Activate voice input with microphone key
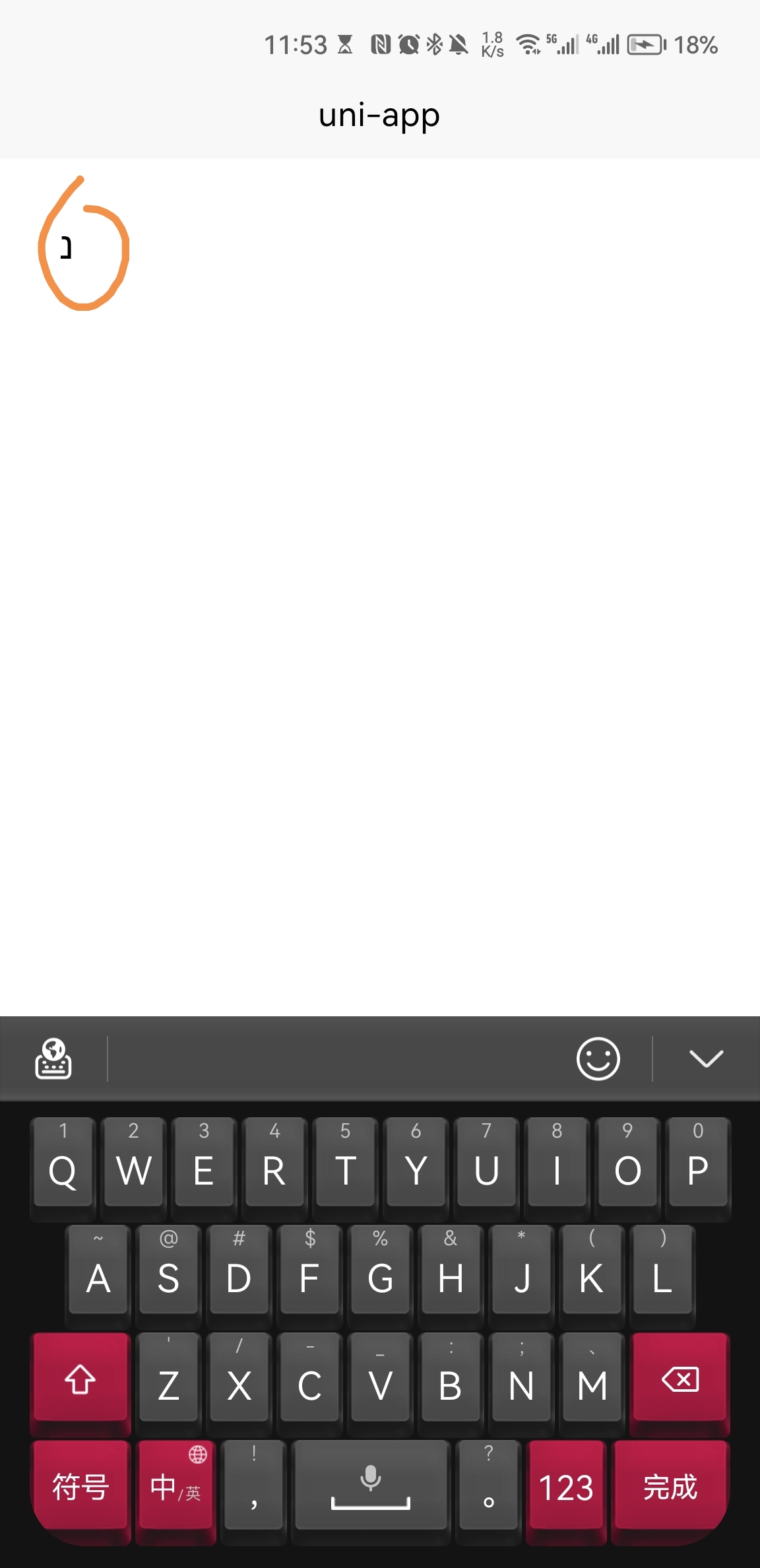 371,1489
